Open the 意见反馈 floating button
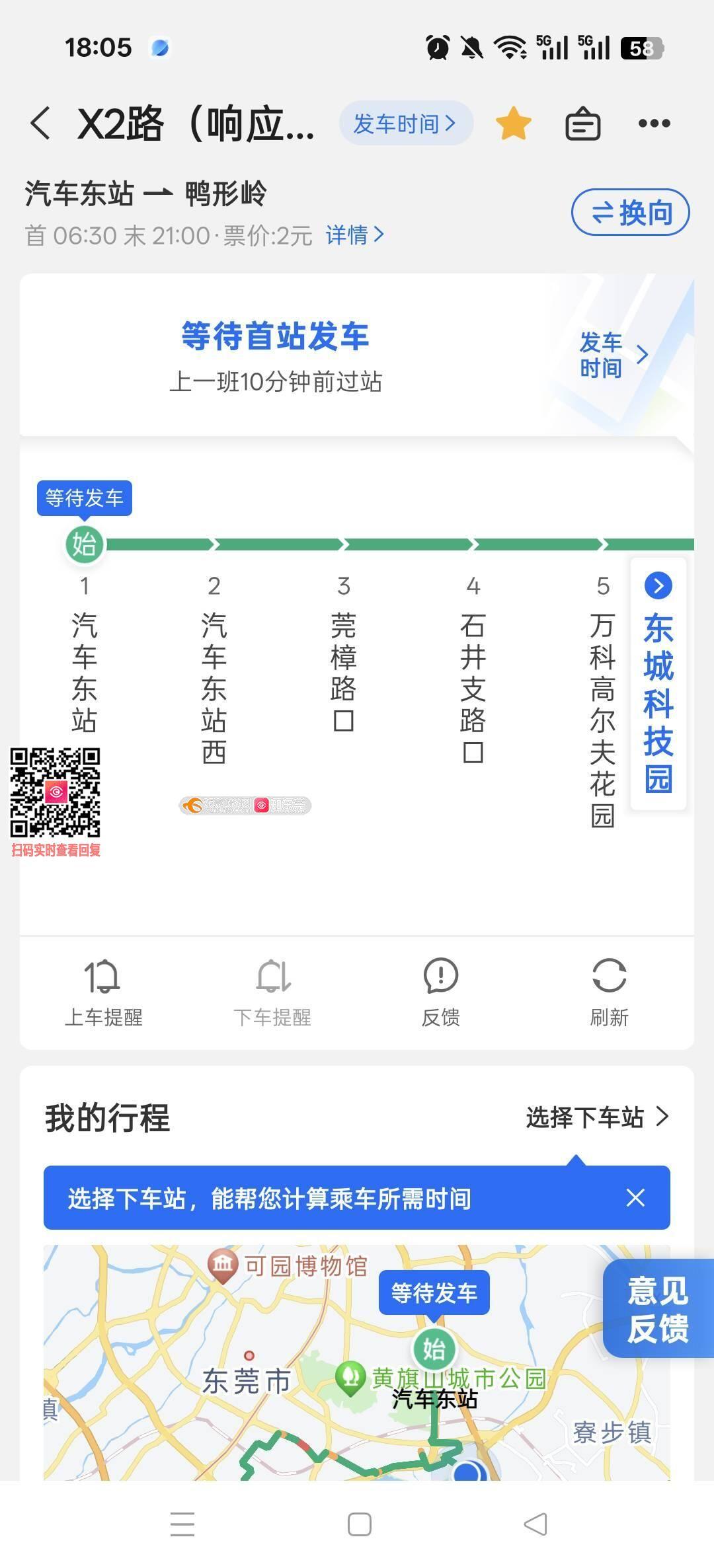Viewport: 714px width, 1568px height. click(x=658, y=1309)
